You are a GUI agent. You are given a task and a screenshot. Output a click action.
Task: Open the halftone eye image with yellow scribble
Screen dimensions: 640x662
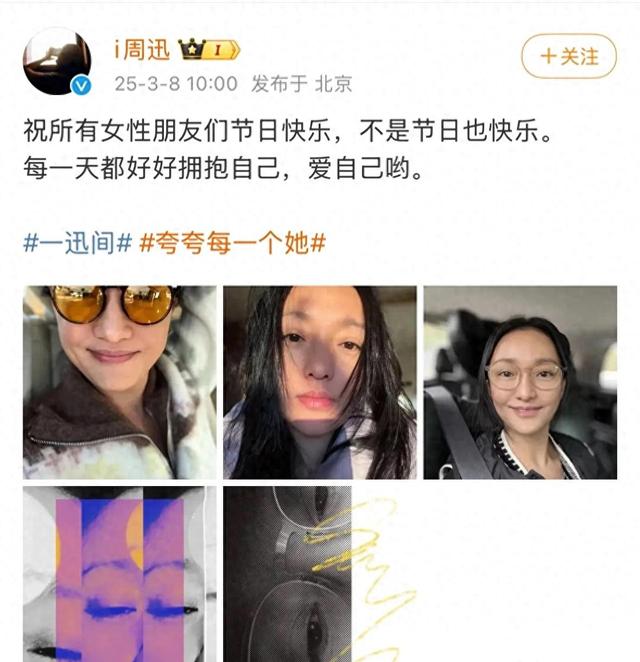pyautogui.click(x=320, y=574)
